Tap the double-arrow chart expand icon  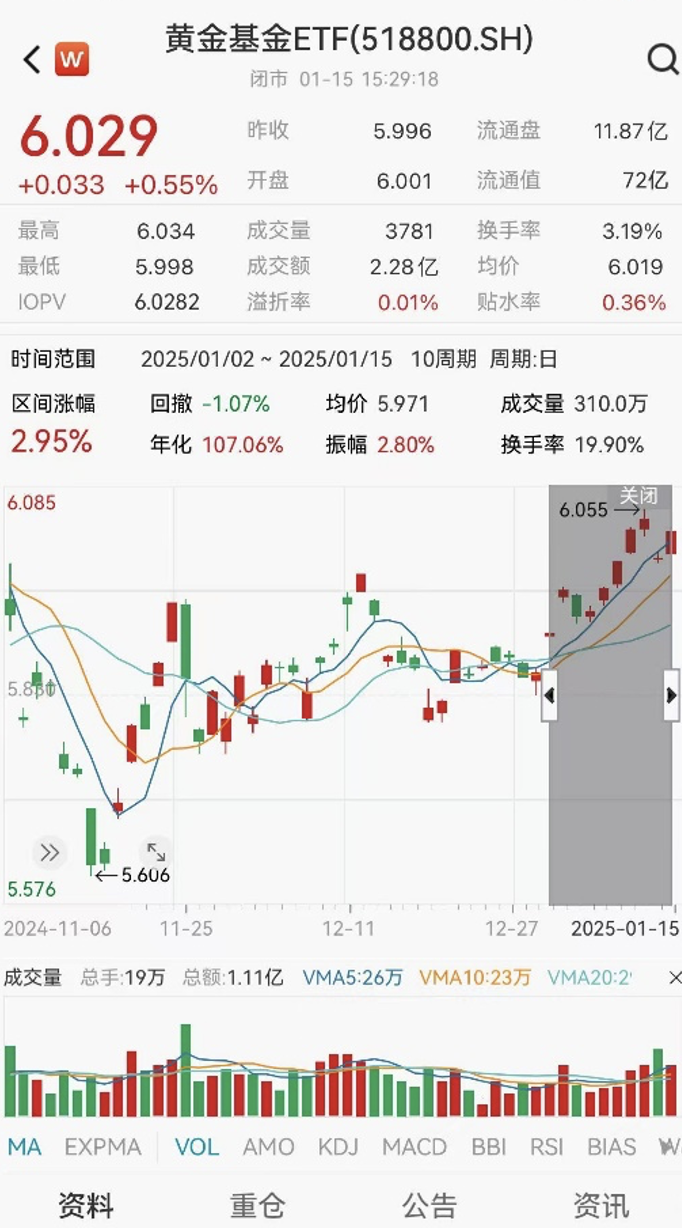tap(49, 852)
